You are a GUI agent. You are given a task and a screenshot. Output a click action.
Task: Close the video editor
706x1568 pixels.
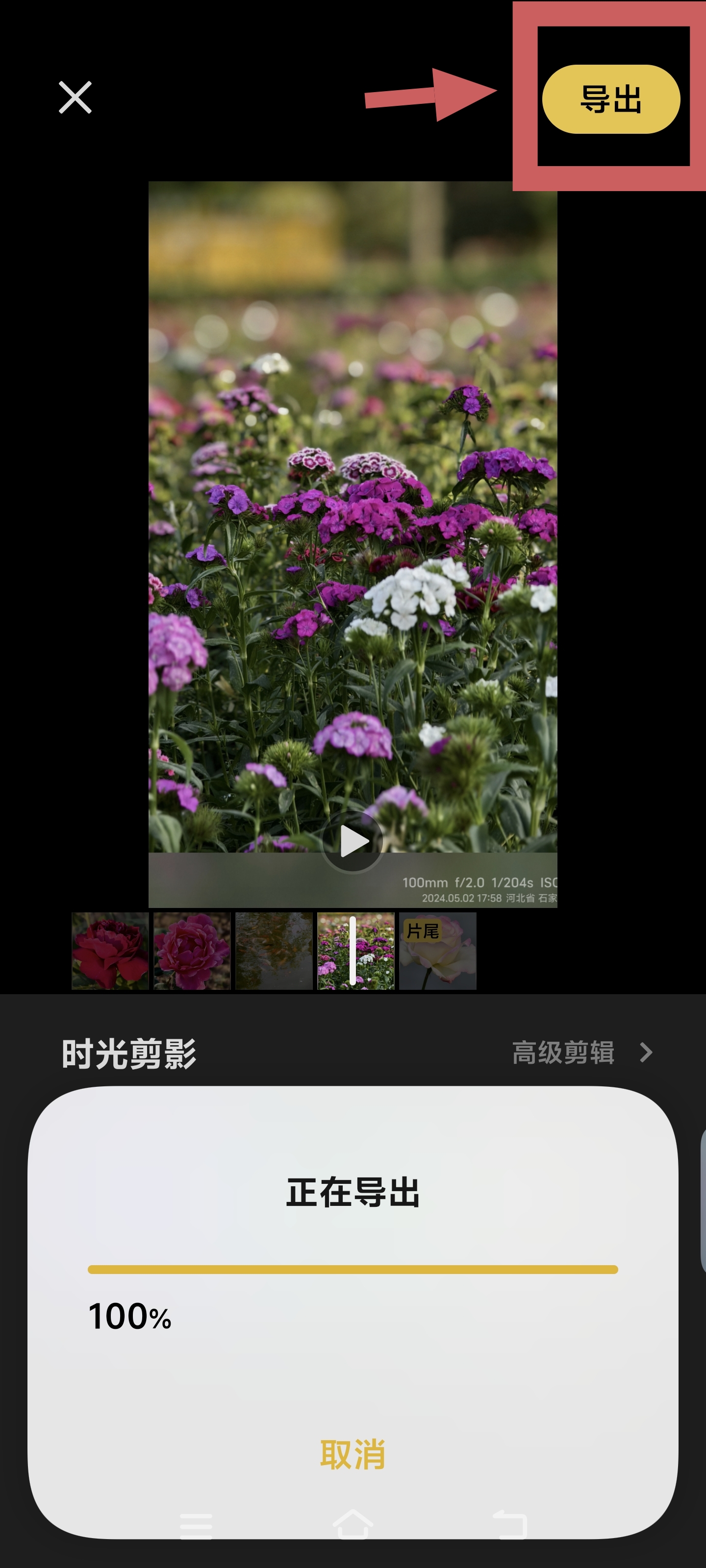point(75,98)
